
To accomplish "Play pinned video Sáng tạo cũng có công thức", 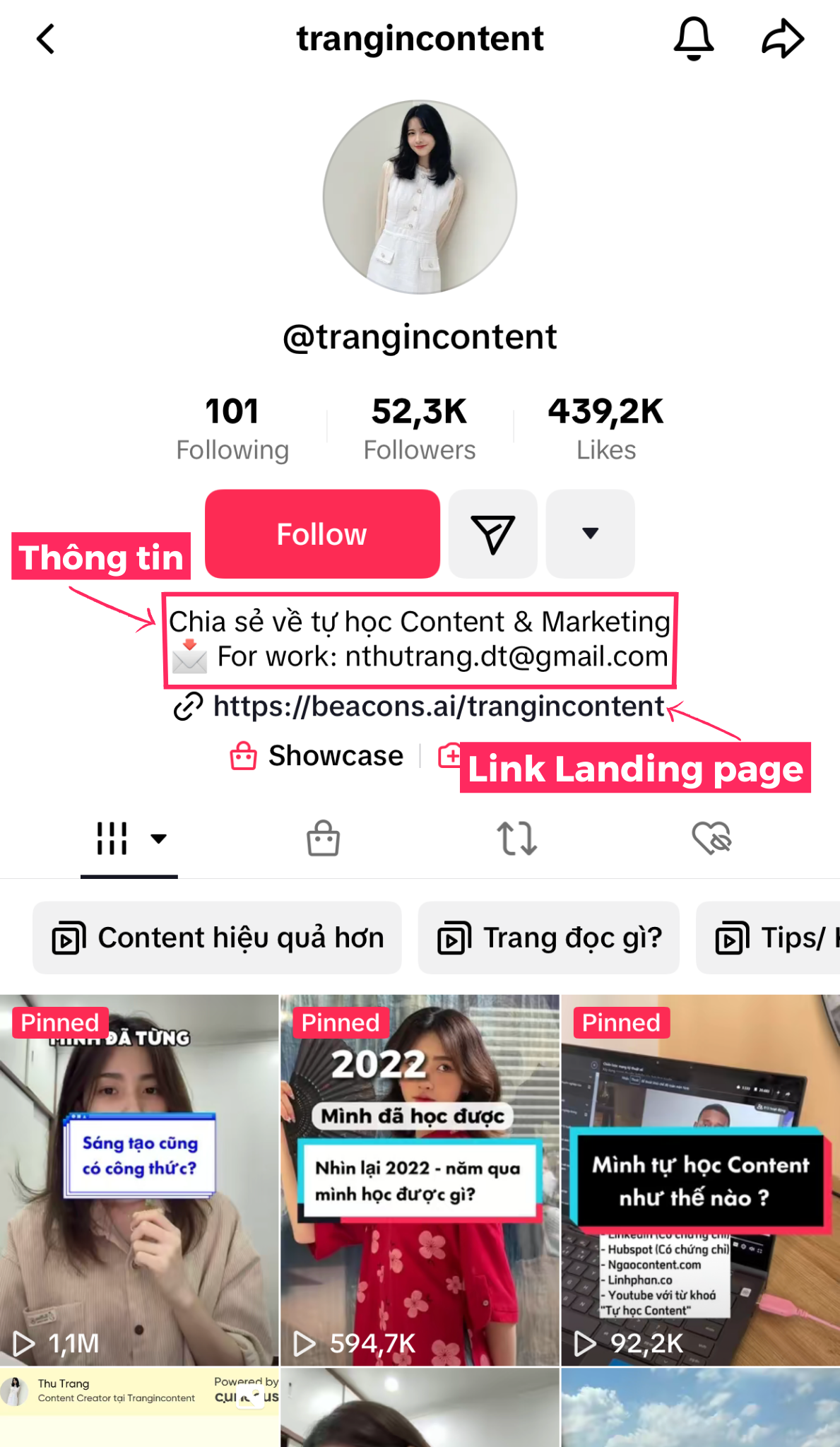I will (139, 1180).
